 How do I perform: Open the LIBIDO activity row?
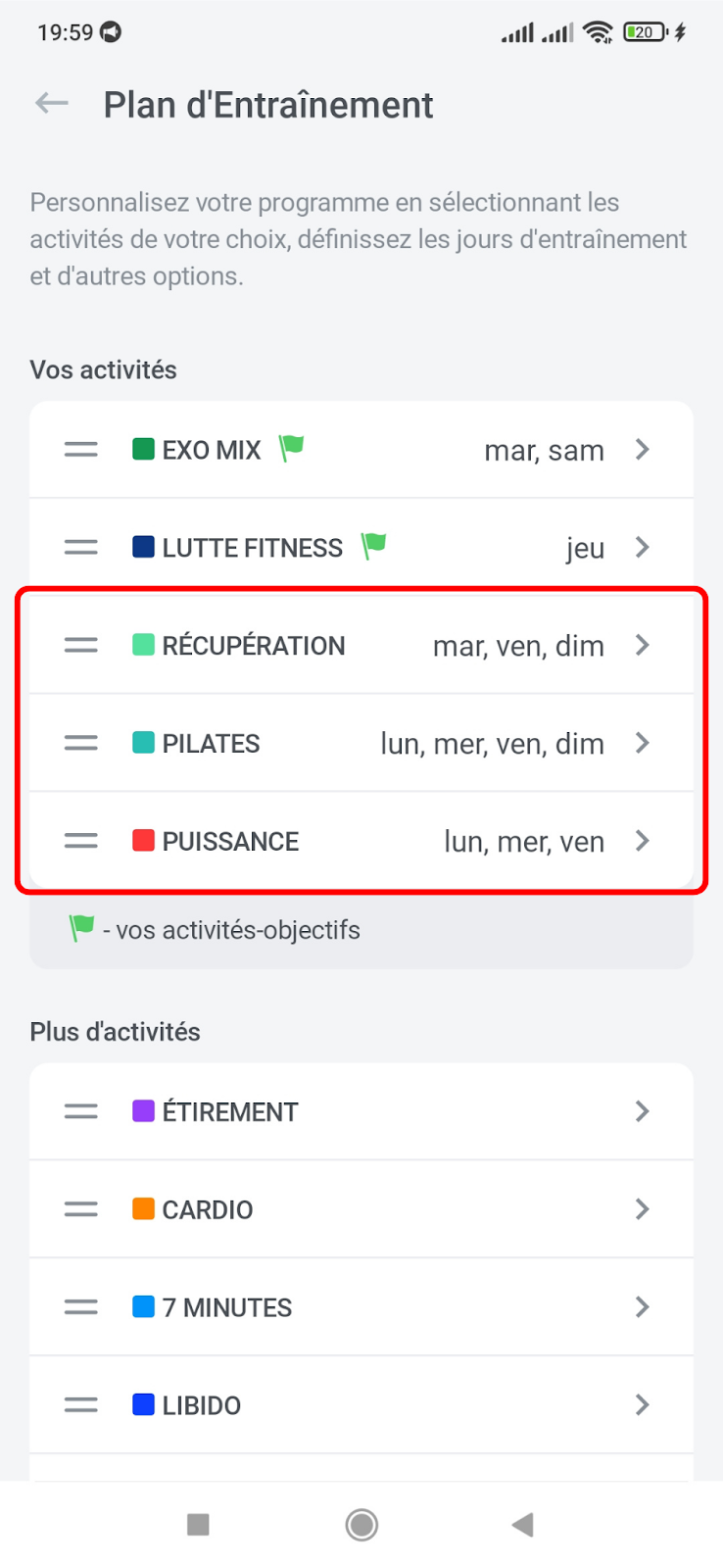point(361,1405)
